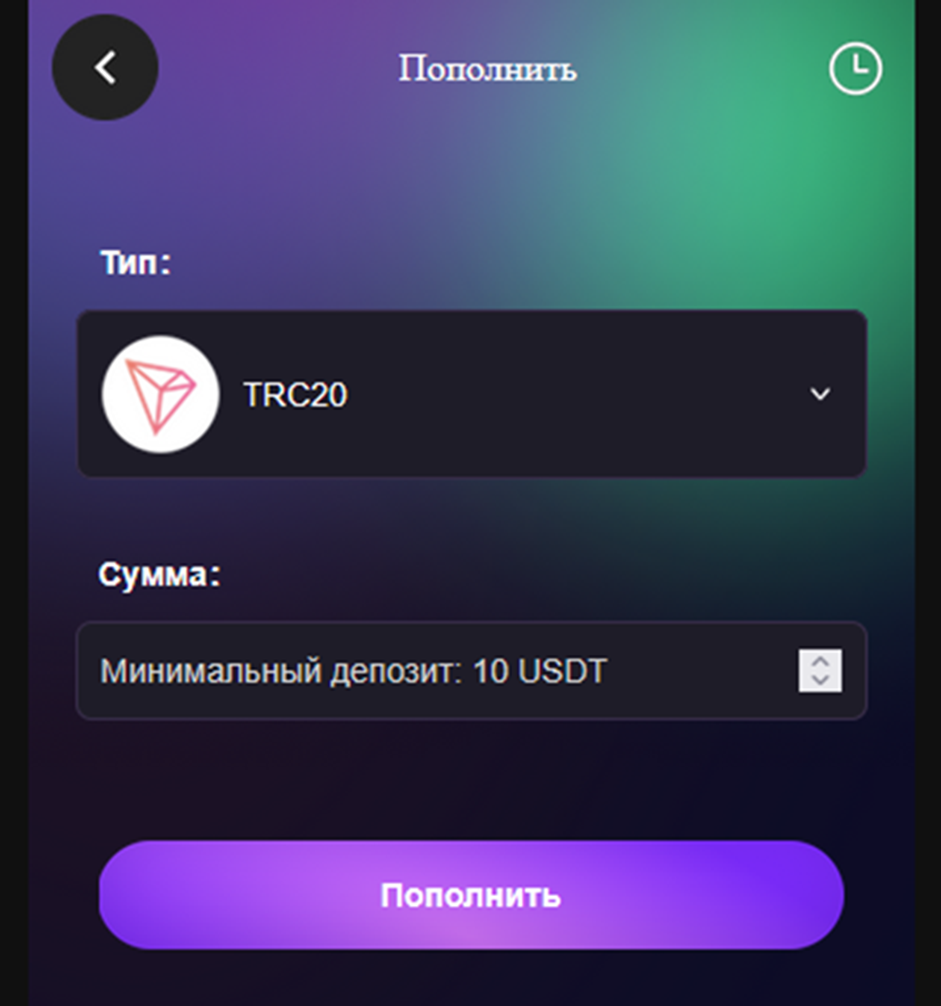This screenshot has height=1006, width=941.
Task: Decrement amount with down stepper arrow
Action: tap(819, 681)
